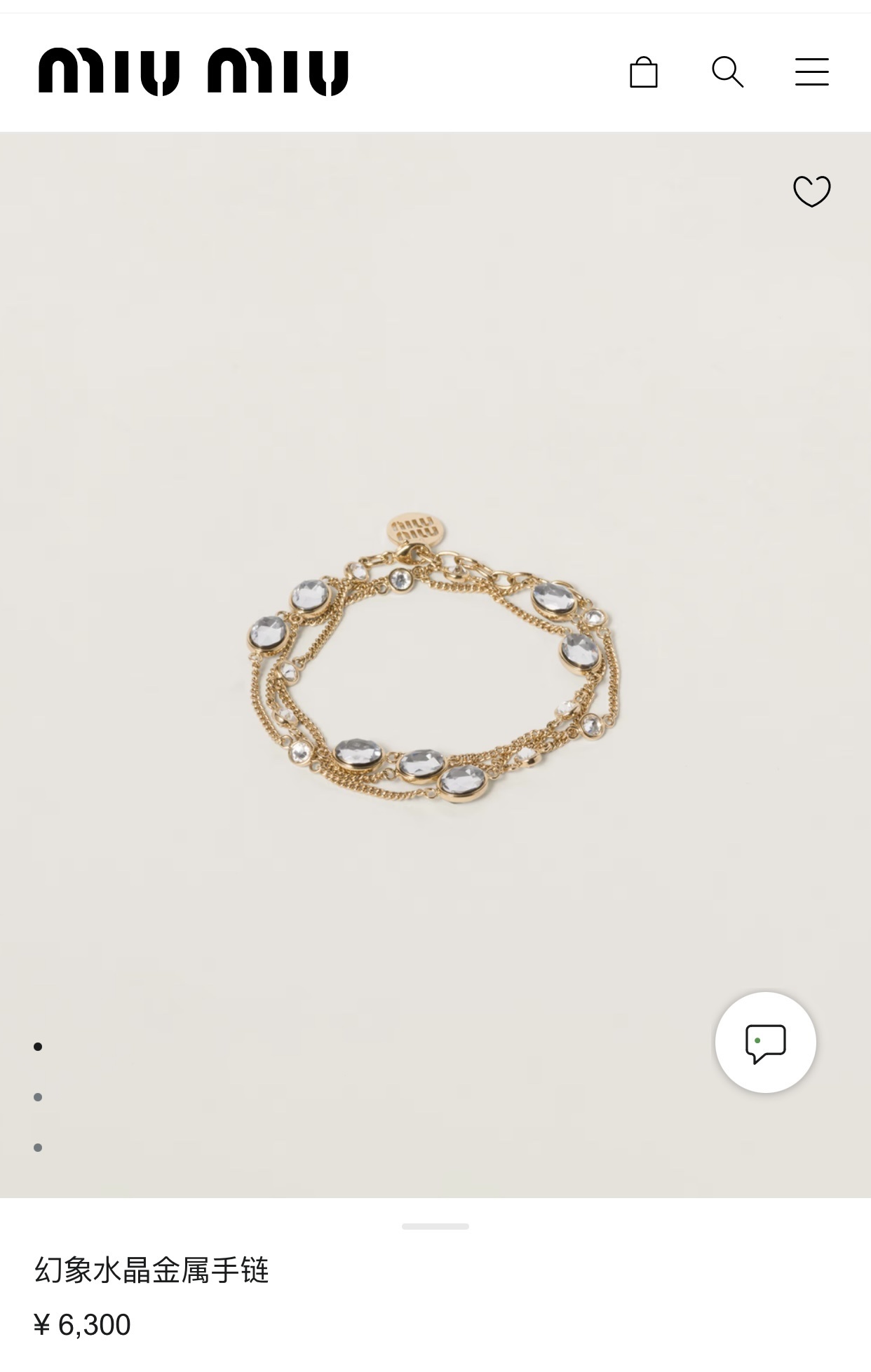
Task: Add bracelet to wishlist with heart
Action: coord(811,191)
